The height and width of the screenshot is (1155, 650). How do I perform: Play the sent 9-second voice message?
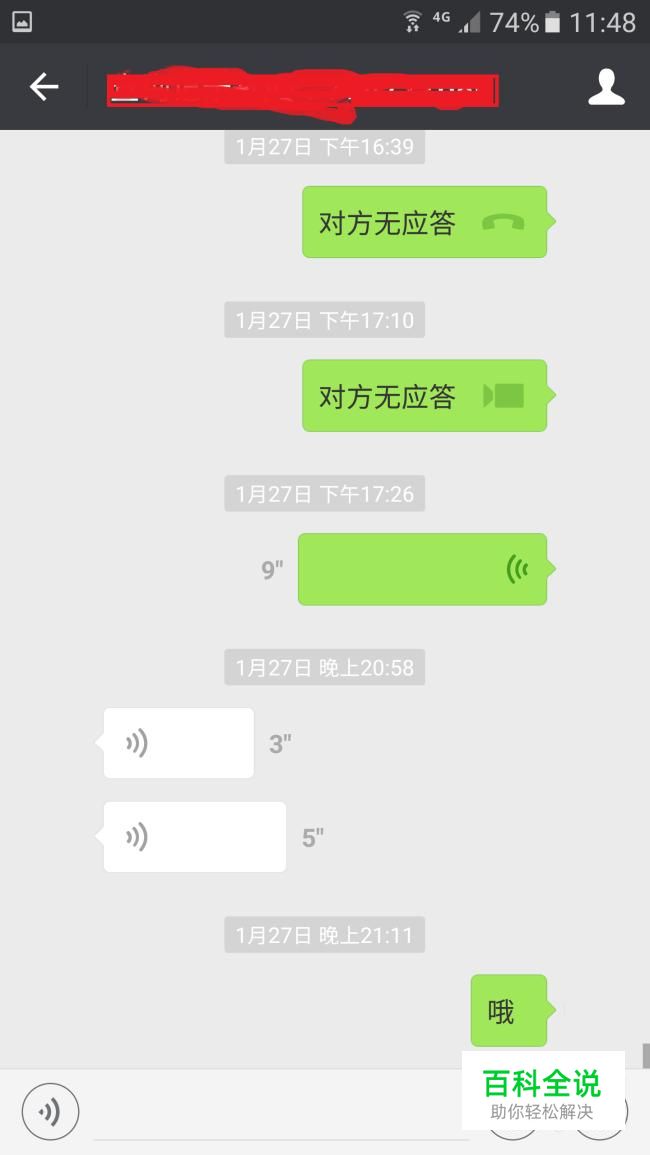422,569
